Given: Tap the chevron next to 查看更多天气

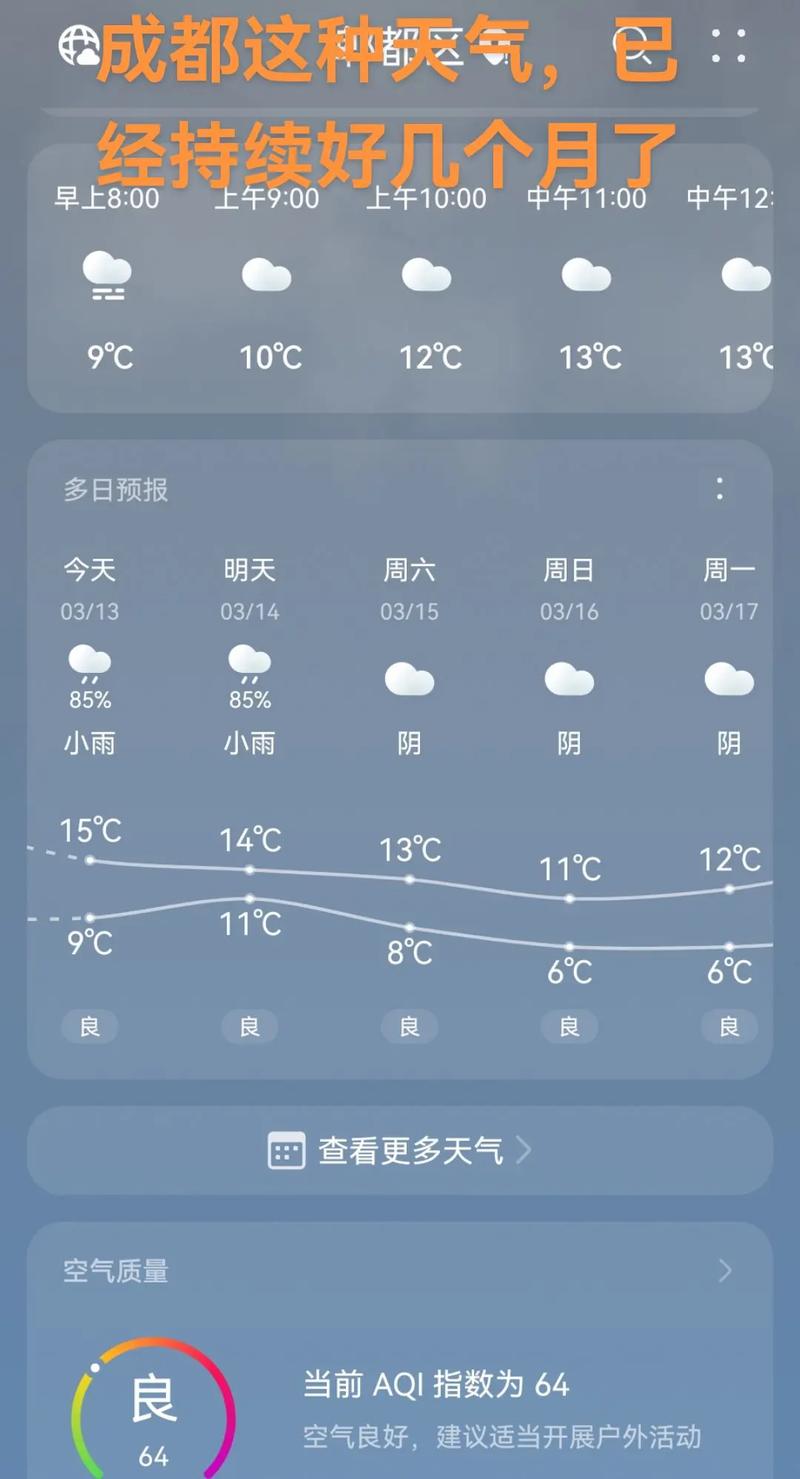Looking at the screenshot, I should [x=522, y=1151].
